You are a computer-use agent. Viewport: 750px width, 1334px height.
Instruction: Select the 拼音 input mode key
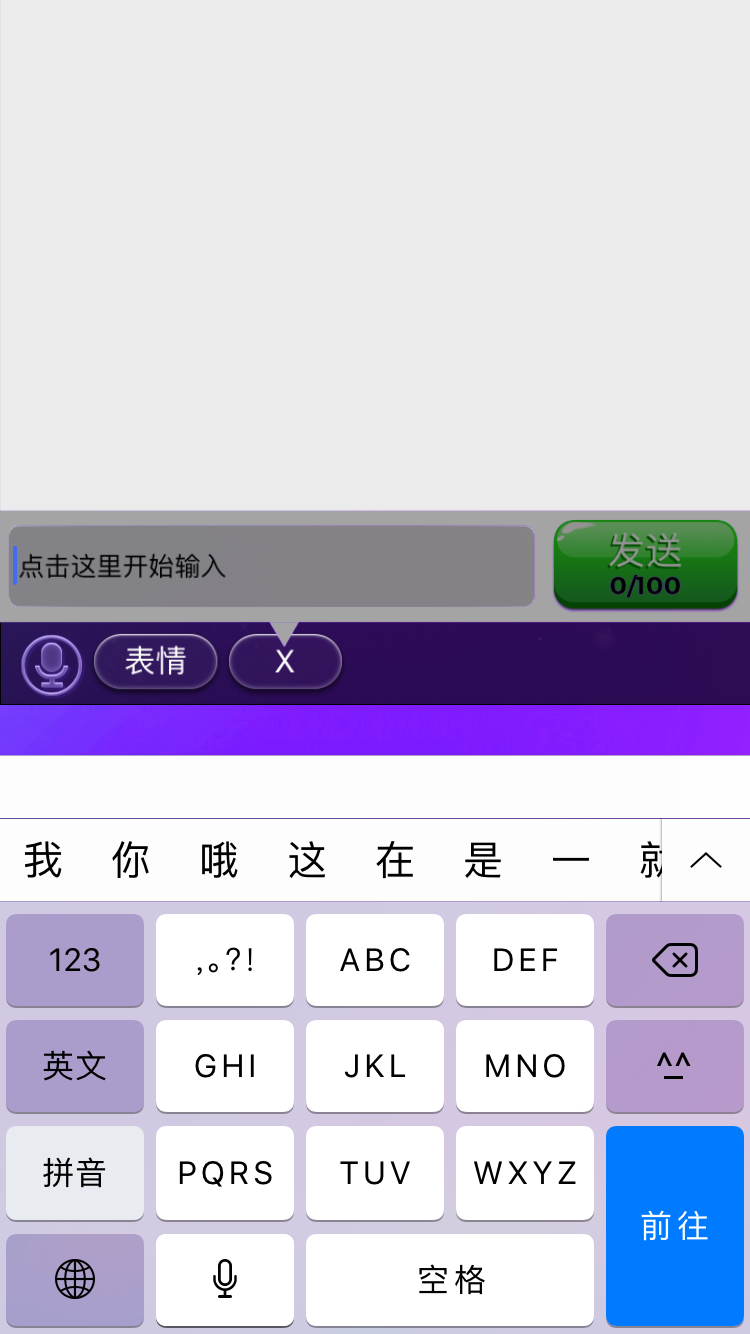tap(75, 1172)
